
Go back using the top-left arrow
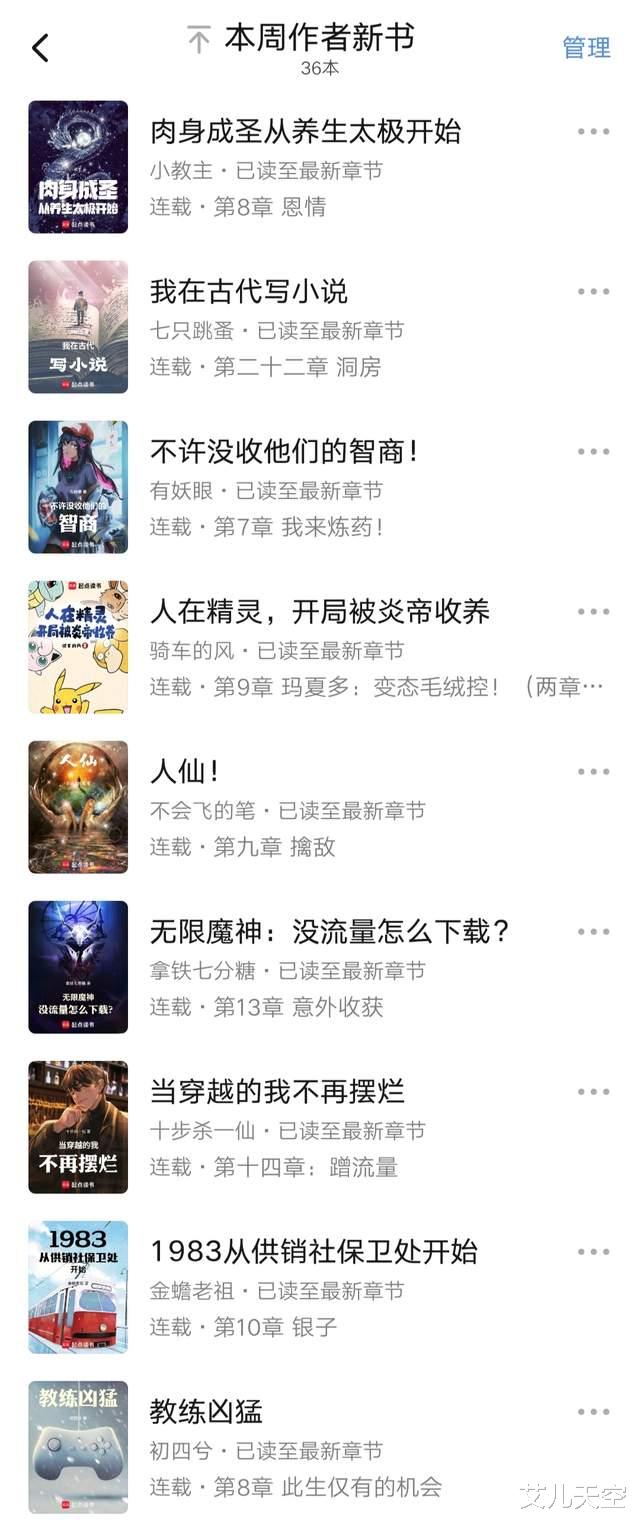(40, 47)
